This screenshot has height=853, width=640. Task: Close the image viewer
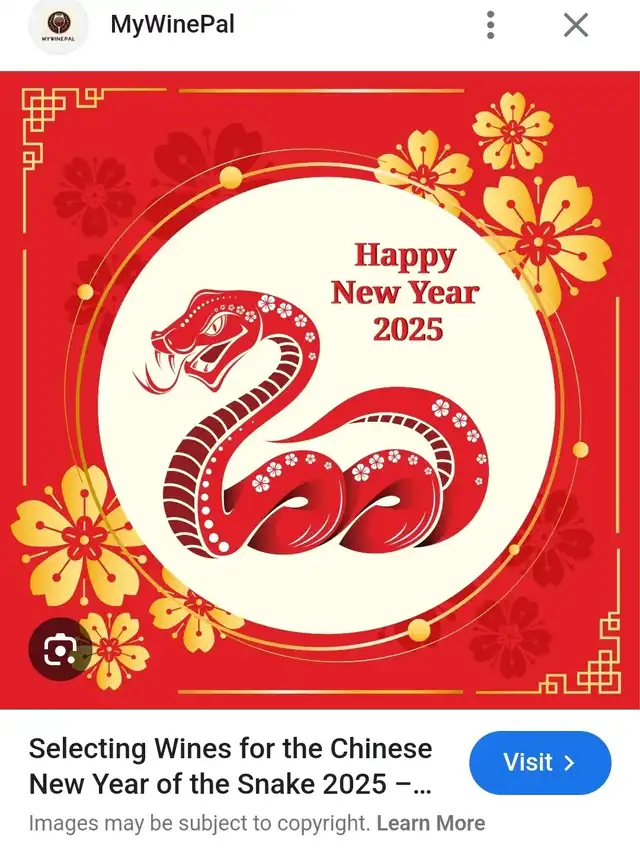pos(576,25)
